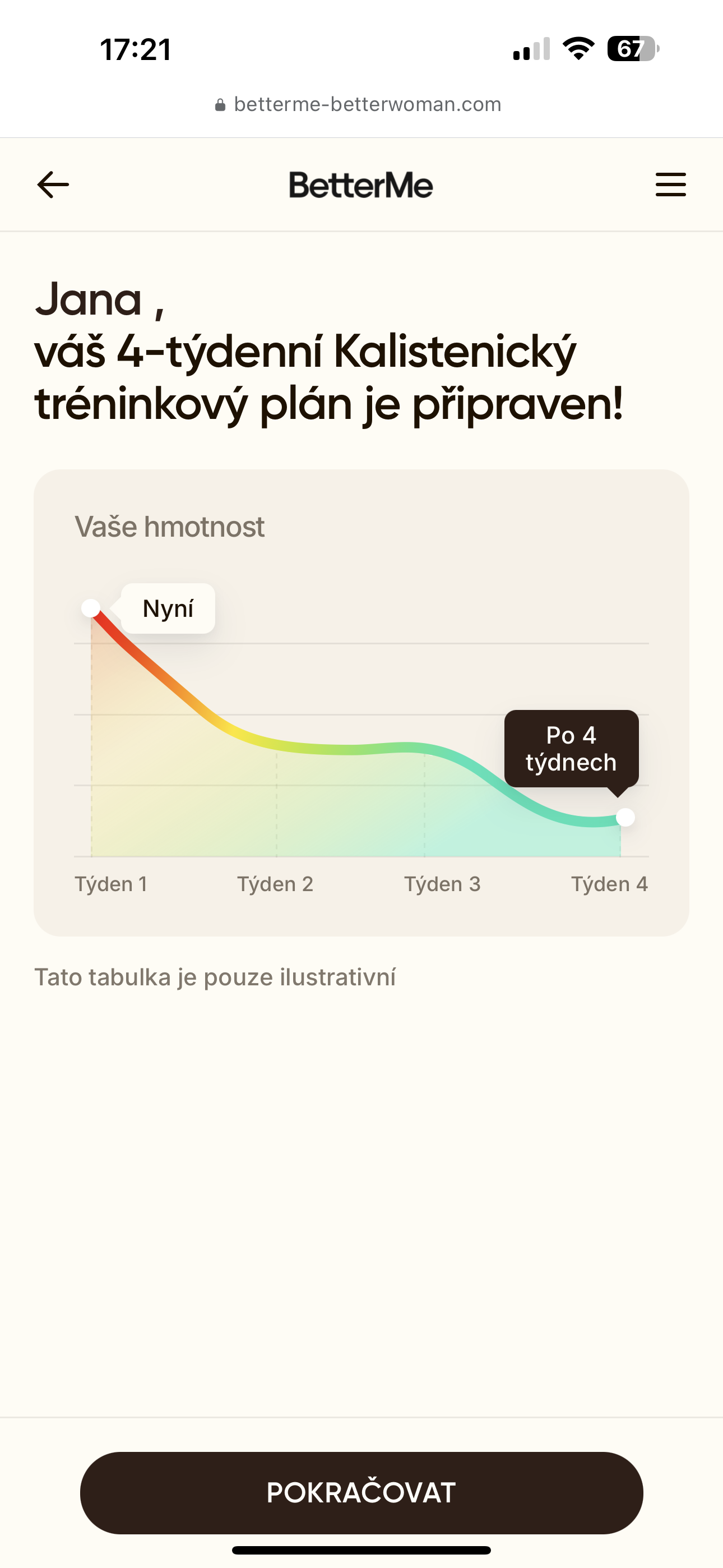
Task: Go back using the arrow icon
Action: tap(54, 185)
